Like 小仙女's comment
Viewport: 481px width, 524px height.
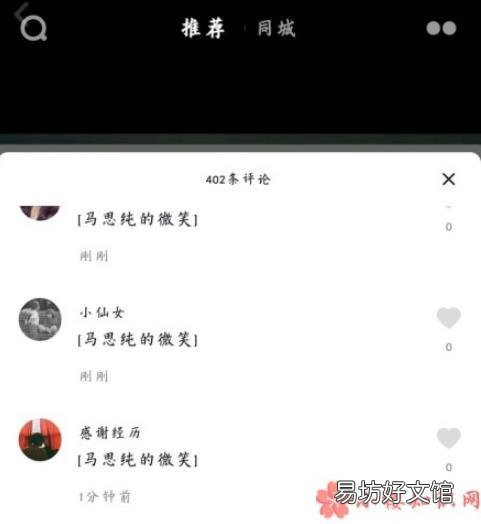(x=449, y=318)
